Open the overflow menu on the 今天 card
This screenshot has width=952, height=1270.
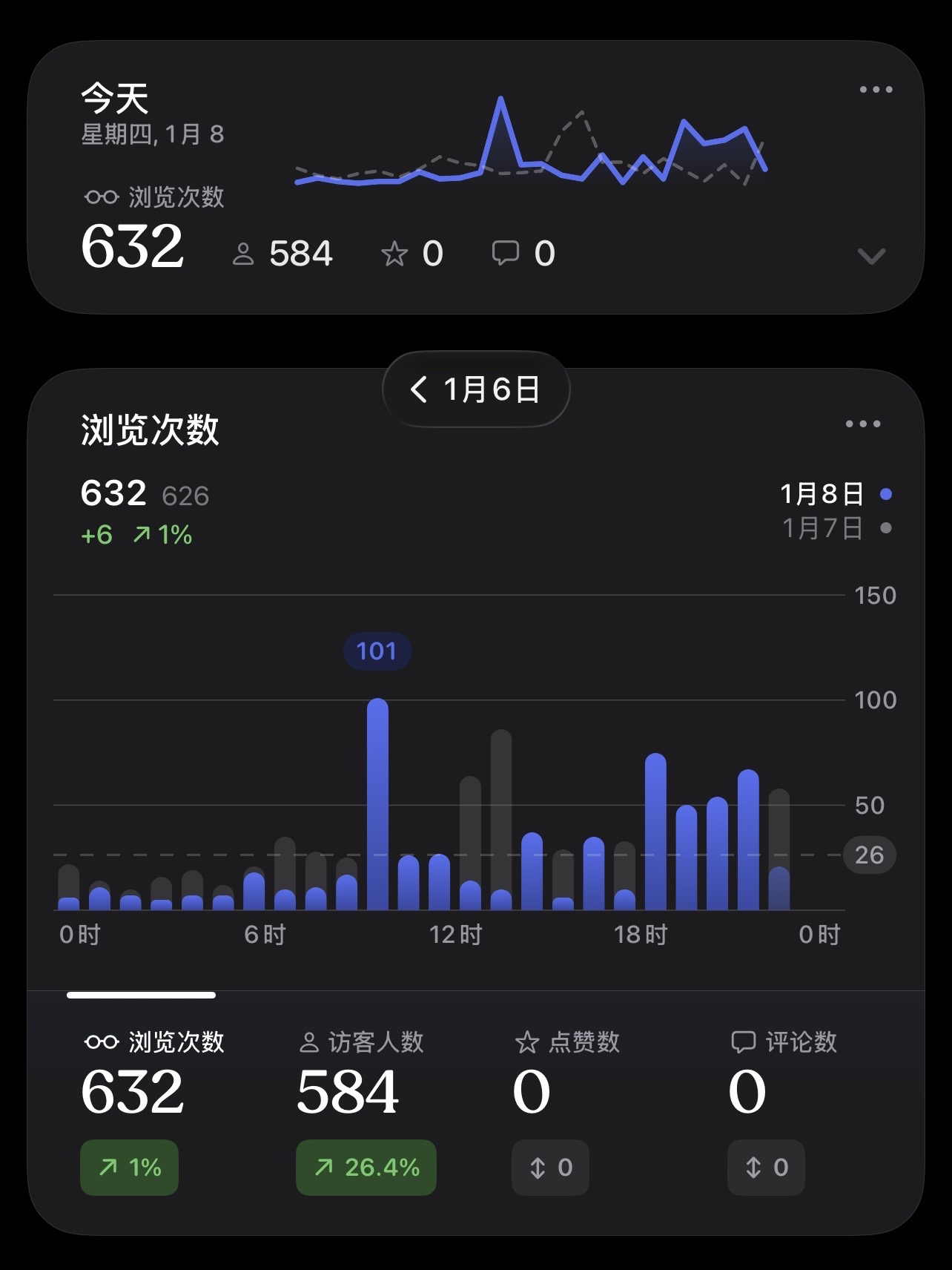[x=876, y=90]
